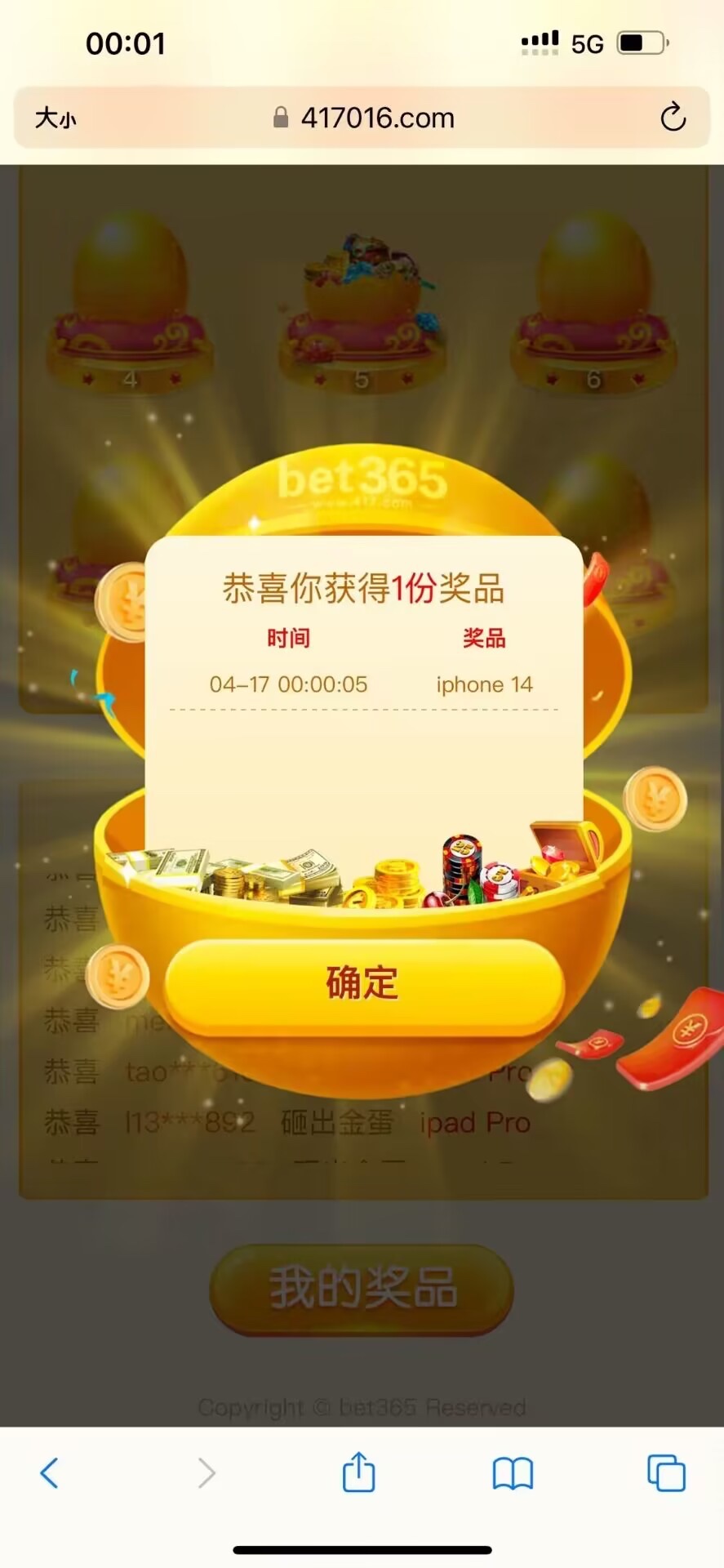Open the Safari share sheet
The width and height of the screenshot is (724, 1568).
358,1472
